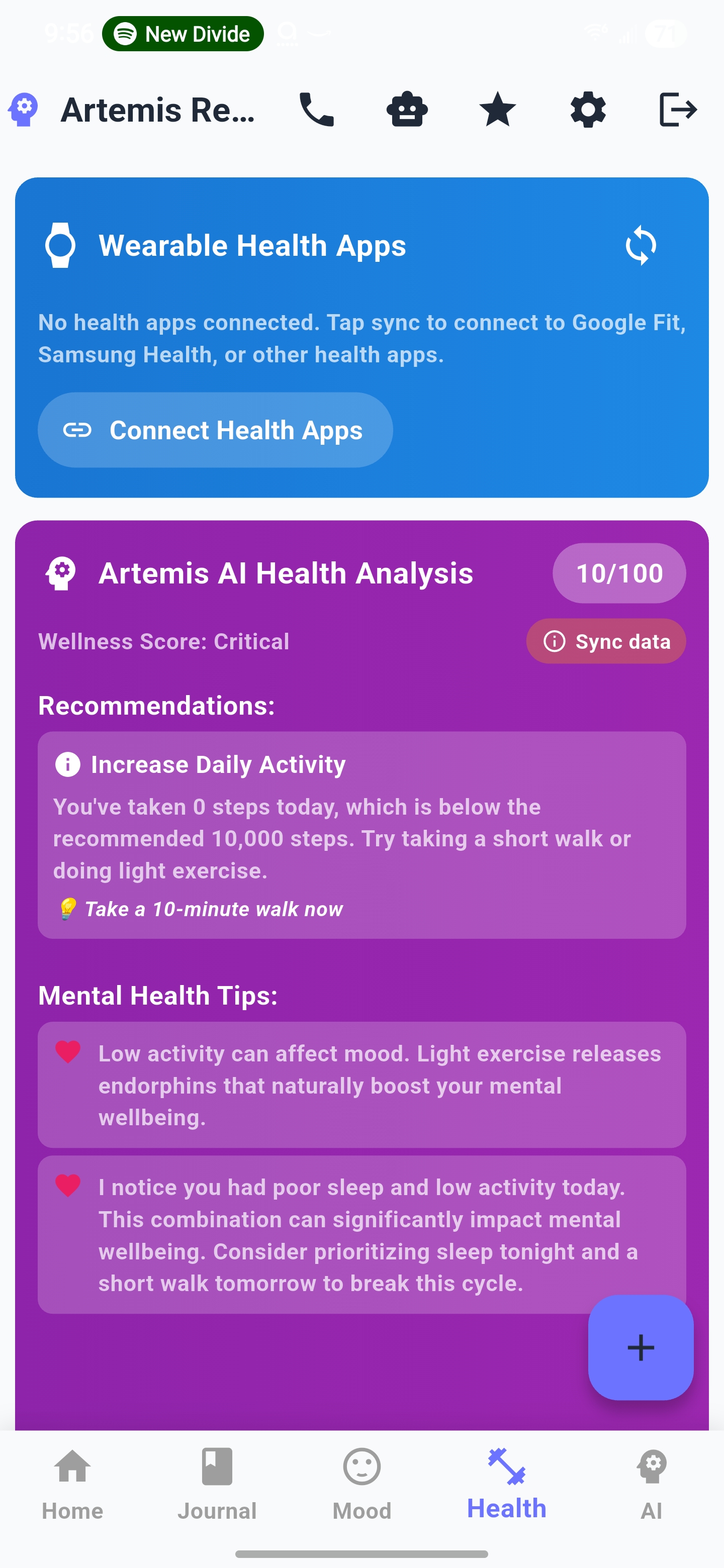Tap the star favorites icon

[x=497, y=110]
